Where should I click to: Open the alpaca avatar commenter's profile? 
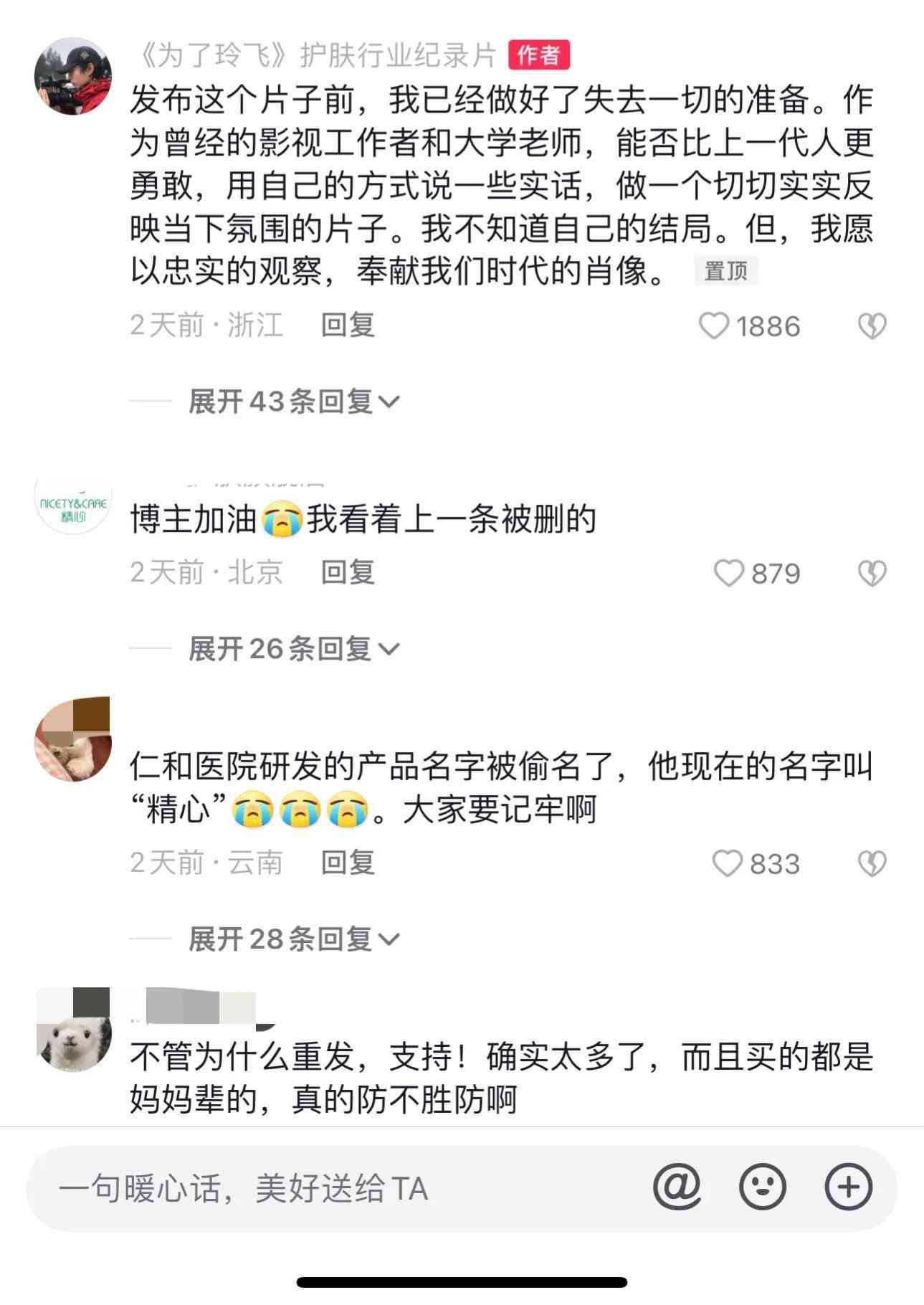[73, 1030]
